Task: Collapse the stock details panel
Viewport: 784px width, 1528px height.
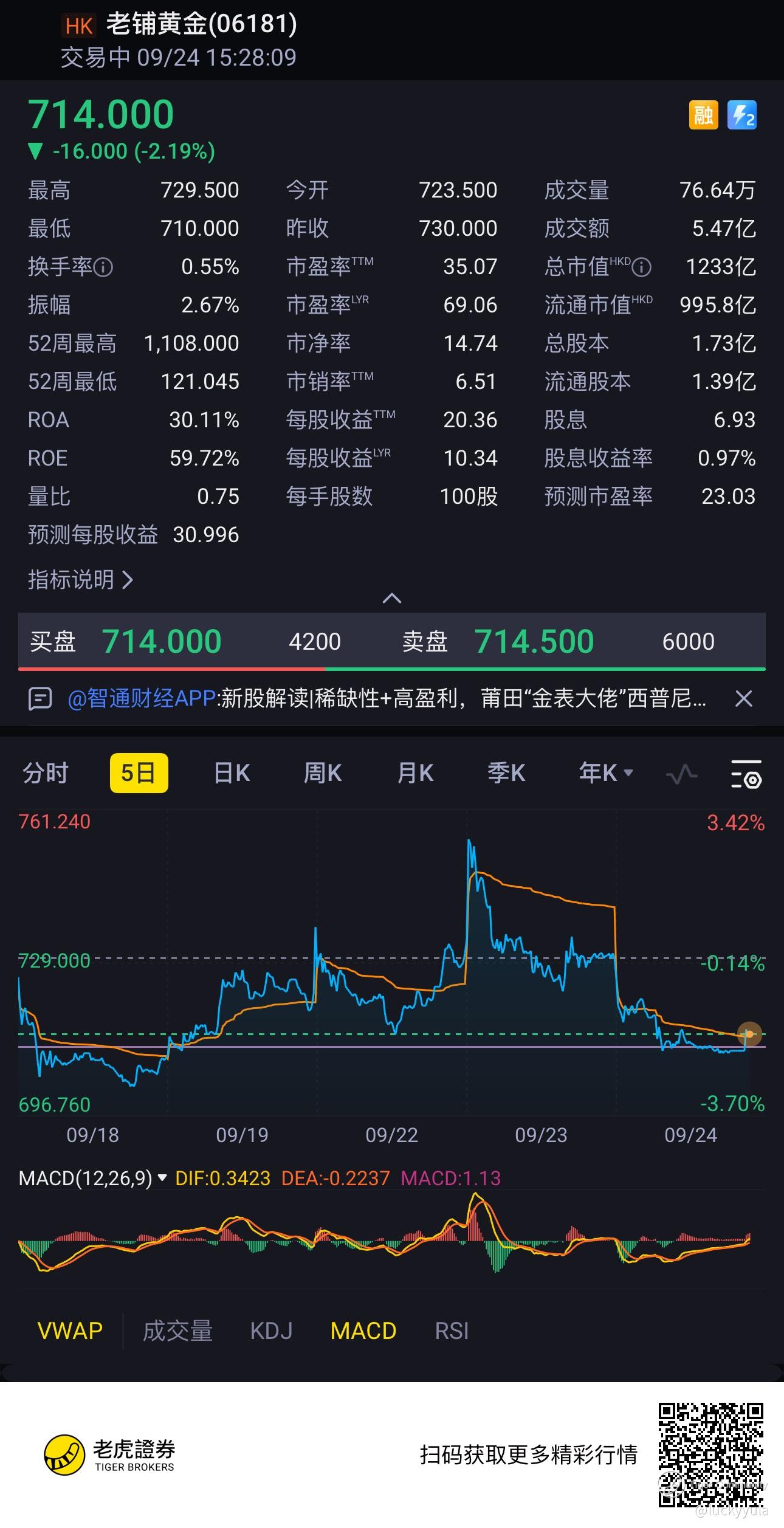Action: point(391,599)
